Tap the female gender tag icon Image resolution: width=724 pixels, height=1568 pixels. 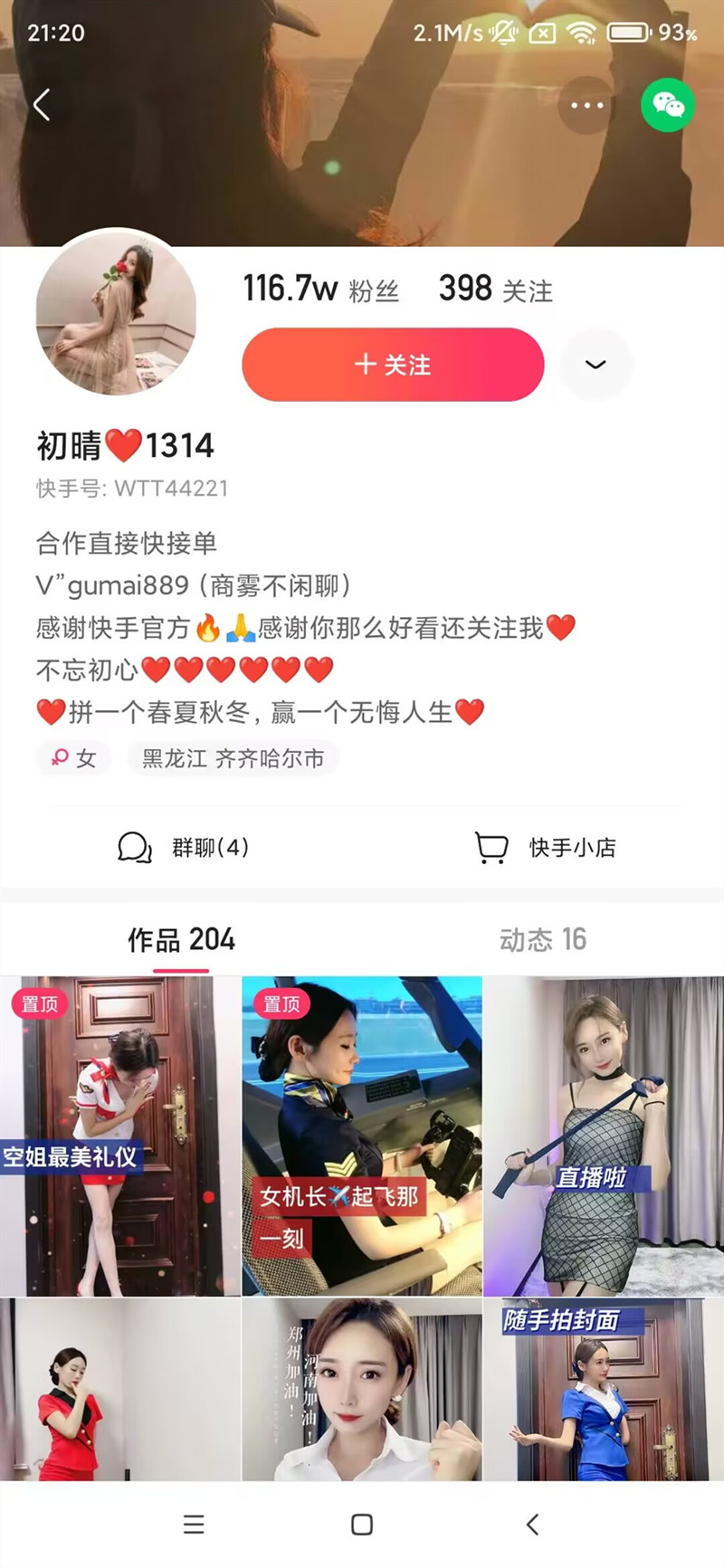pyautogui.click(x=58, y=758)
